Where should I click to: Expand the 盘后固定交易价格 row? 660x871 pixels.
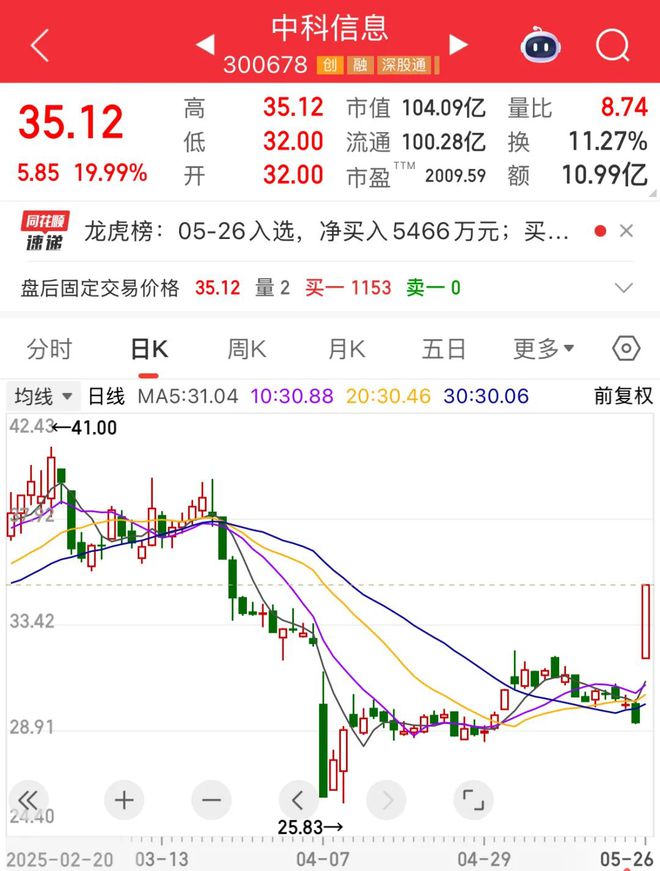point(624,288)
